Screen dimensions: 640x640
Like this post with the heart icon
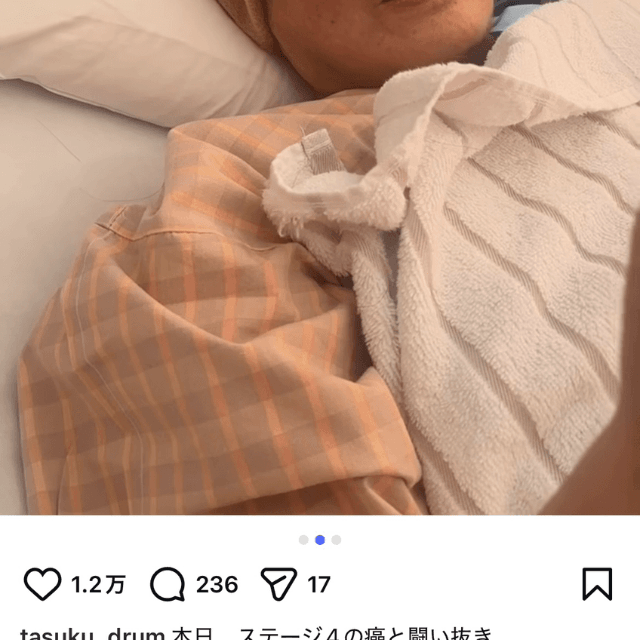pos(42,584)
